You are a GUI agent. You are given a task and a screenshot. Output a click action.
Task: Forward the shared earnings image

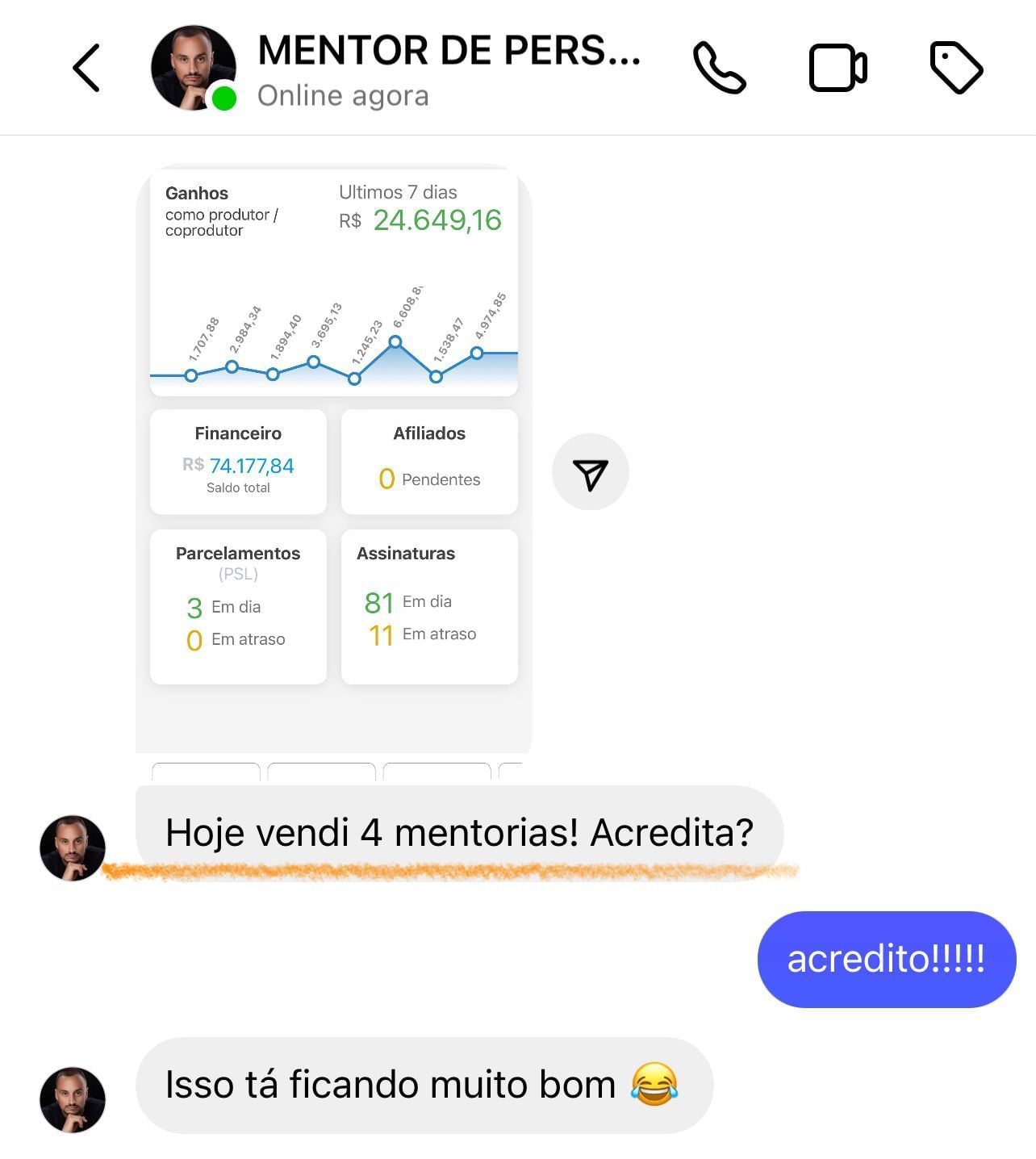(x=590, y=472)
